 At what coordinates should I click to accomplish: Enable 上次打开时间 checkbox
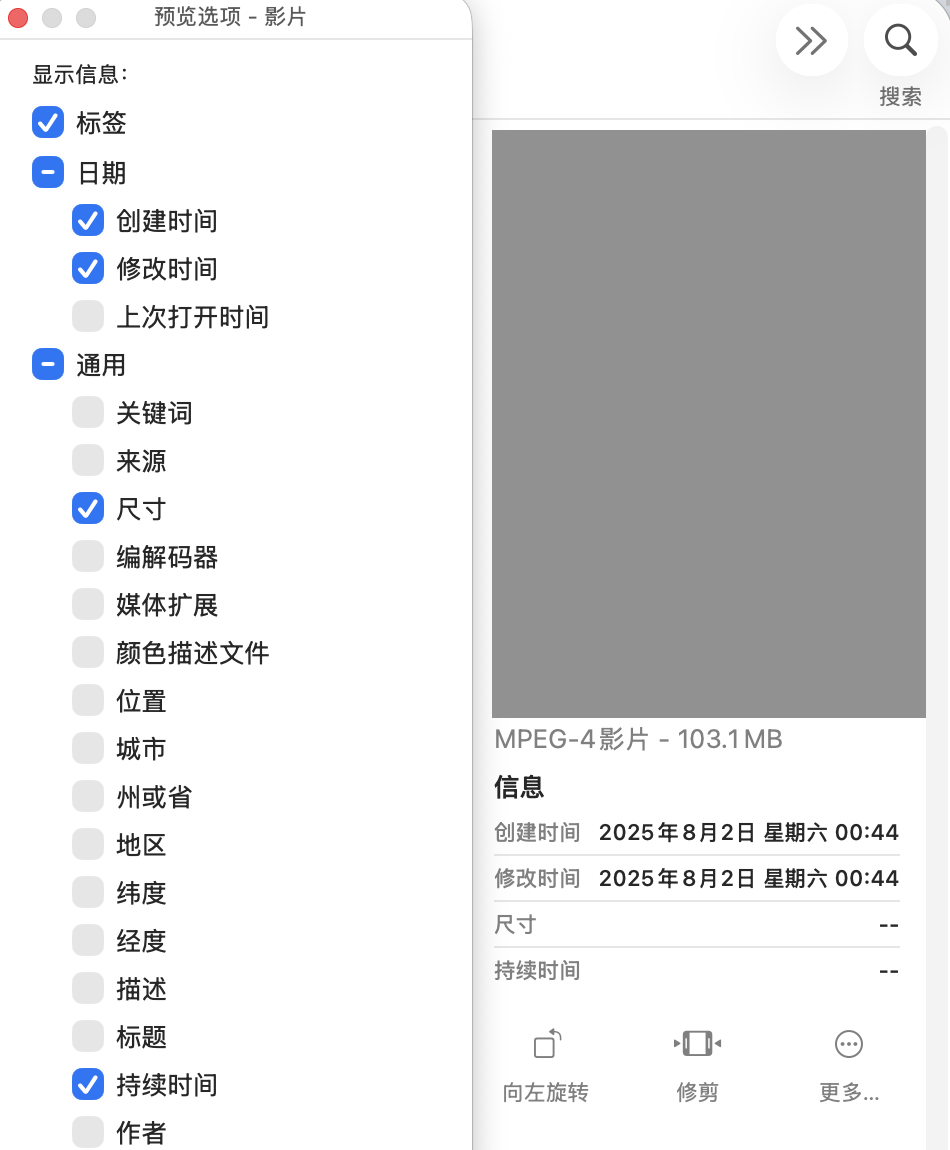(88, 316)
